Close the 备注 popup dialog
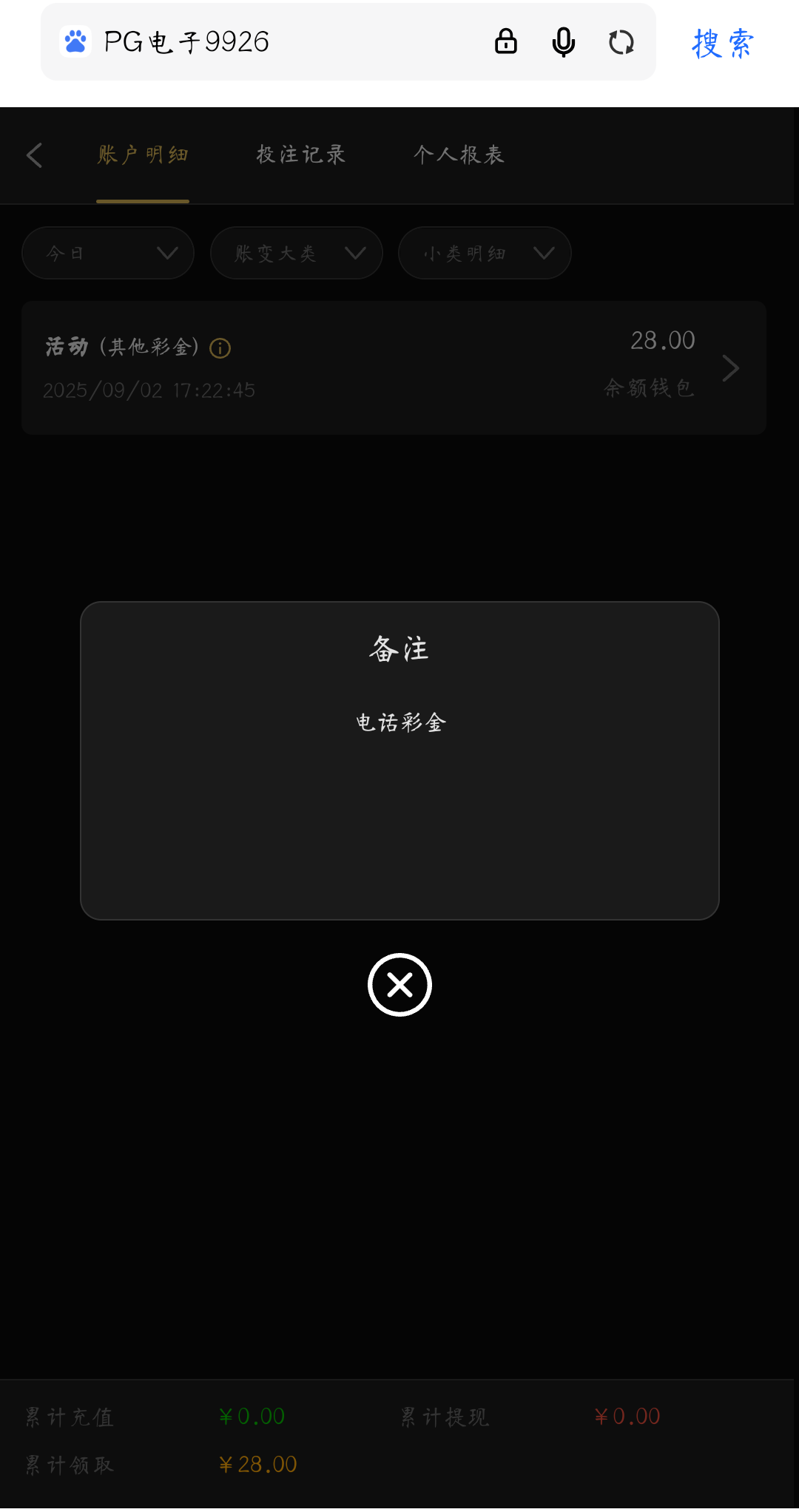 [399, 984]
